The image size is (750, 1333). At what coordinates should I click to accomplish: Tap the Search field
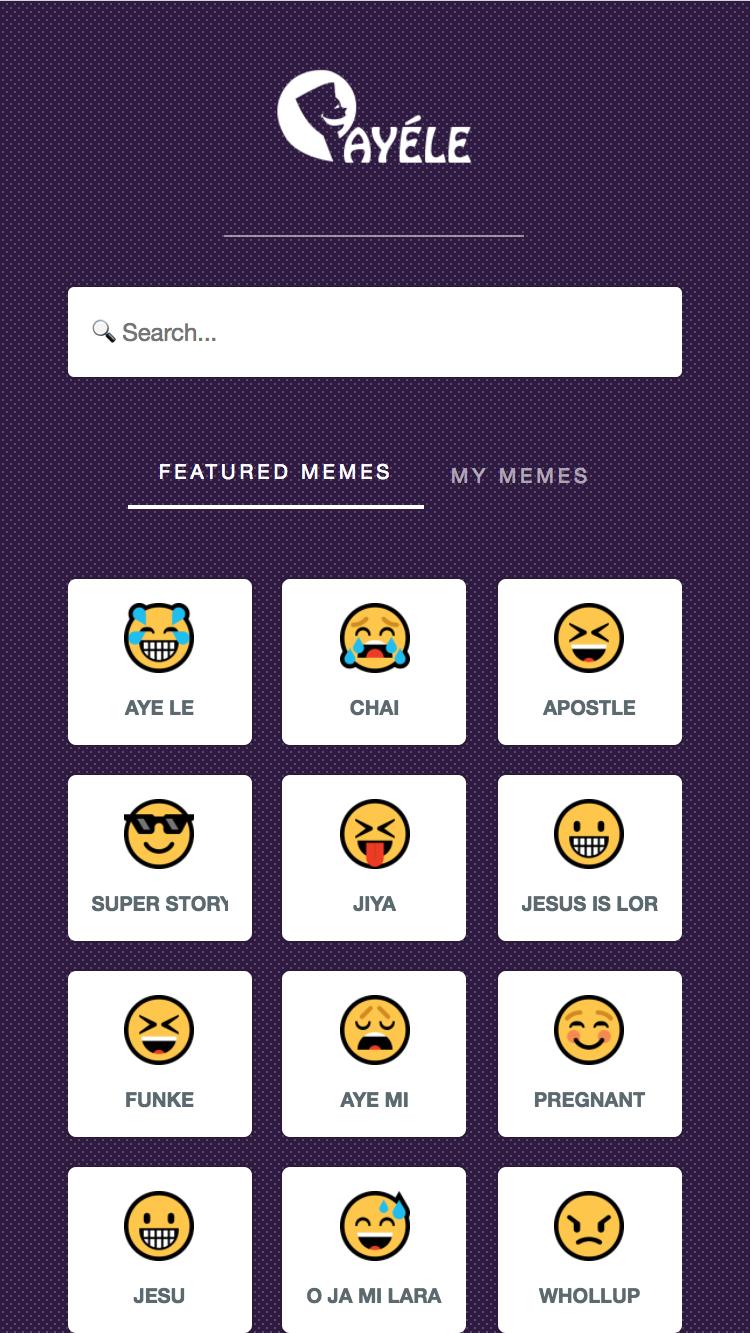coord(375,332)
